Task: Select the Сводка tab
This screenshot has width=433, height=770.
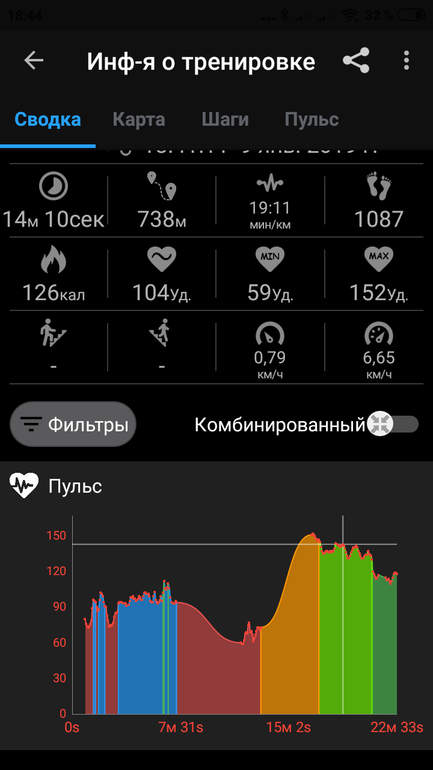Action: [x=48, y=119]
